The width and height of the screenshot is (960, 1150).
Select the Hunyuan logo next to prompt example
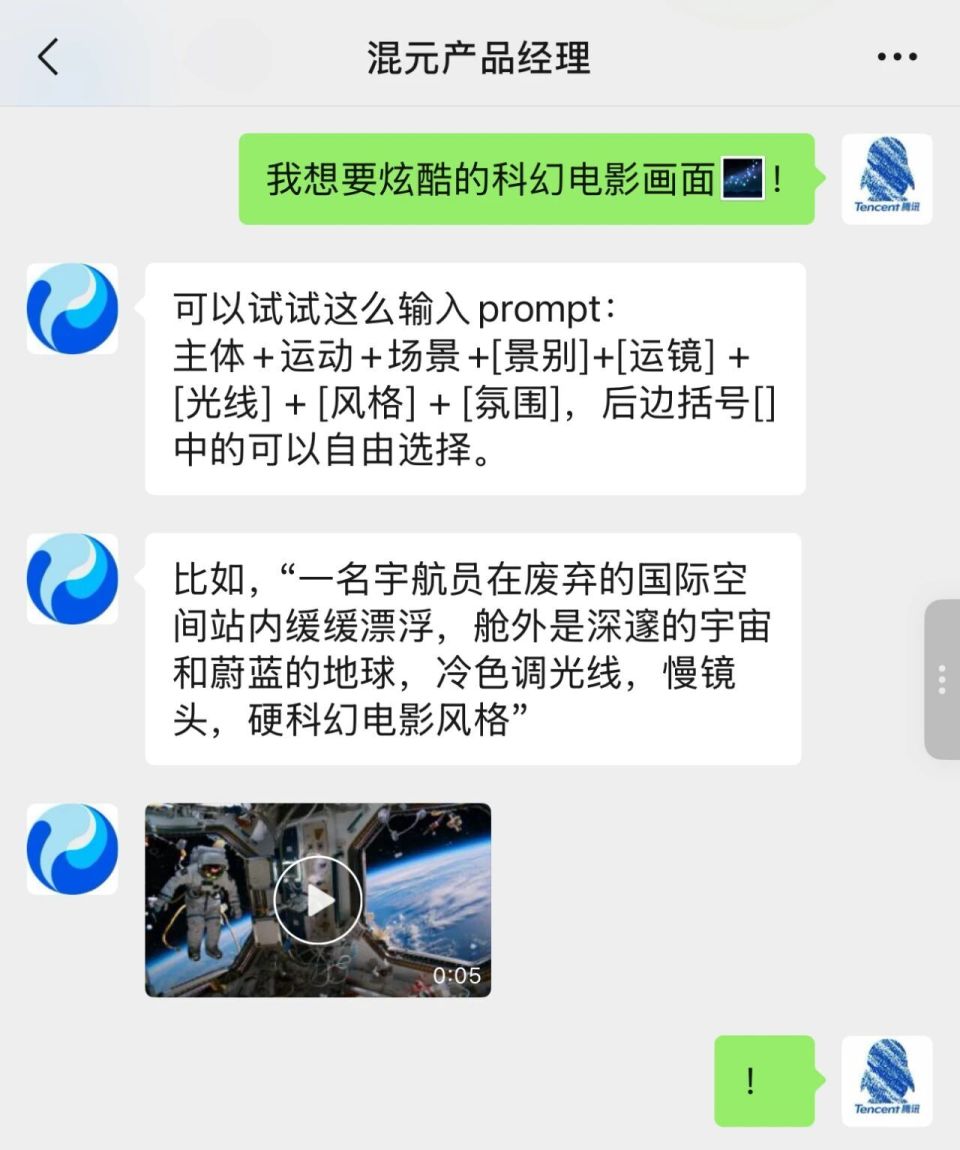[72, 578]
